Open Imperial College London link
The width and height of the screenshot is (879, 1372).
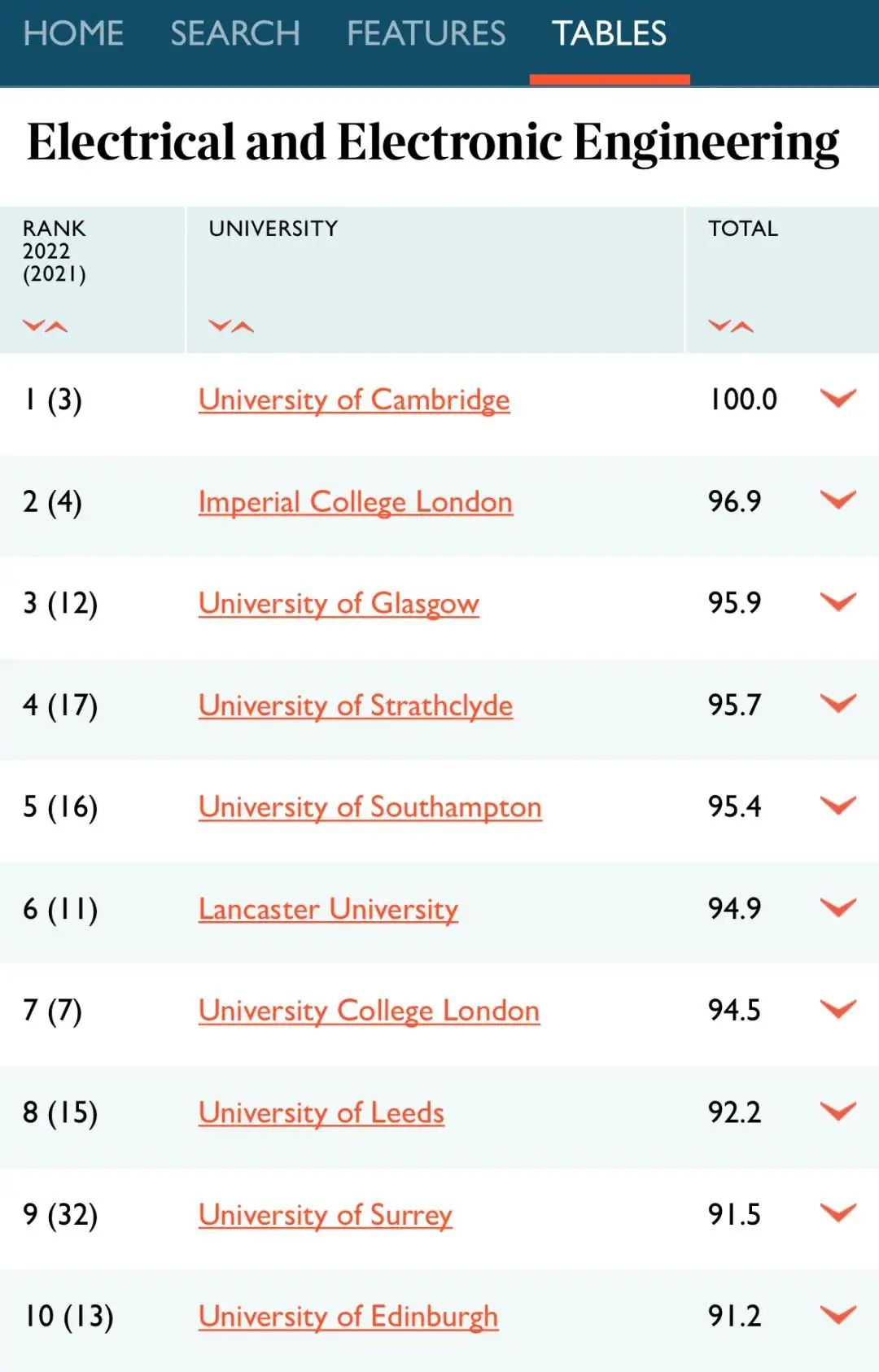[355, 502]
